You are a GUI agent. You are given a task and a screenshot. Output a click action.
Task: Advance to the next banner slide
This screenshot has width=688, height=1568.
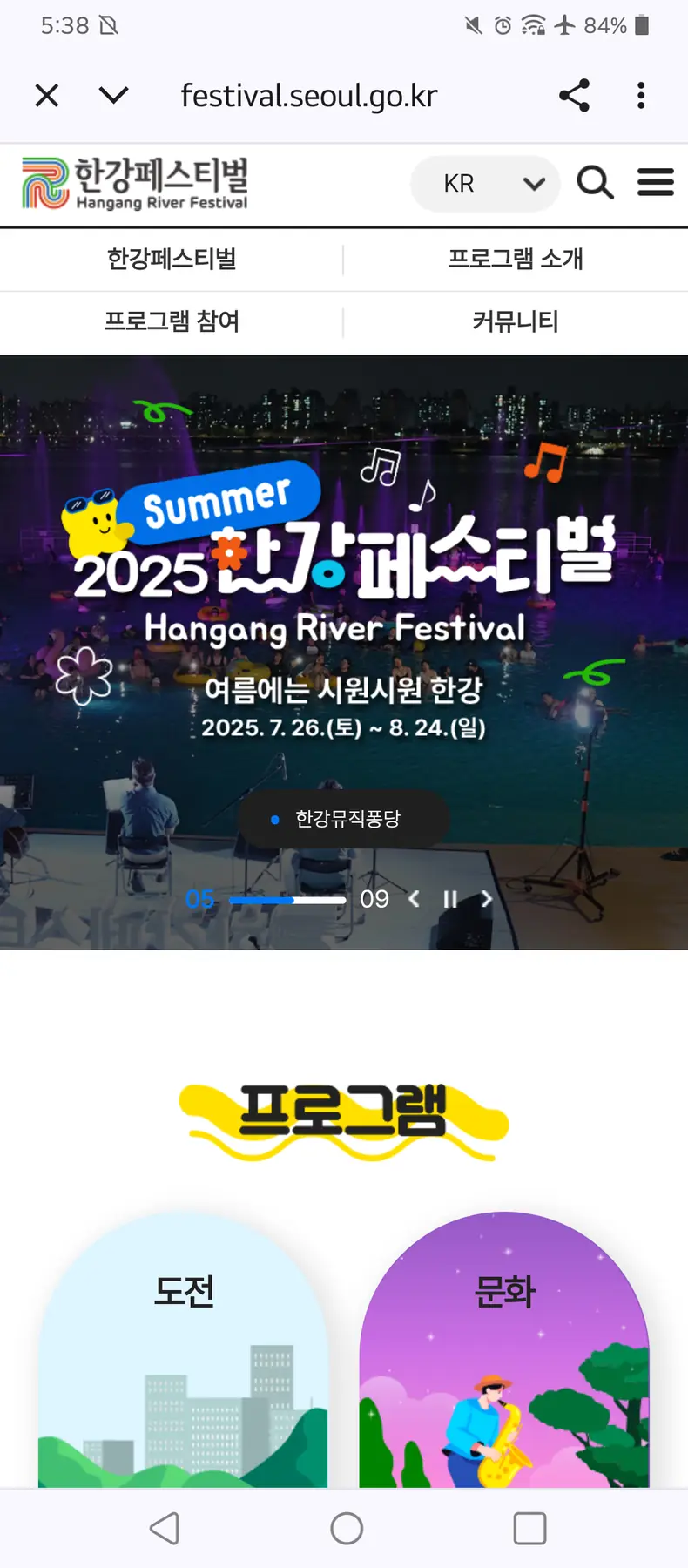(x=487, y=899)
